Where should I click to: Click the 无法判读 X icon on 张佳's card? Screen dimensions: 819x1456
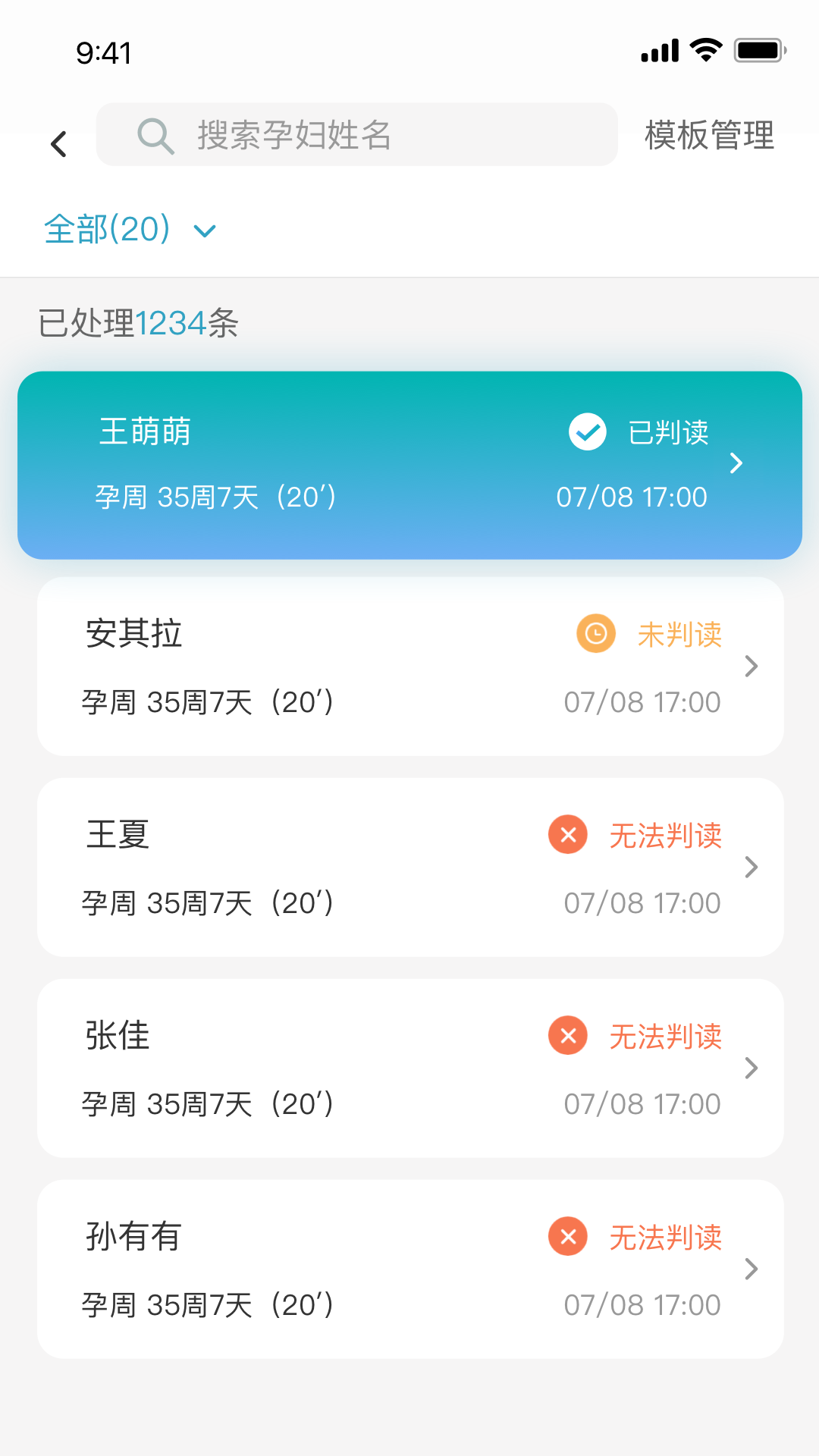click(x=567, y=1036)
